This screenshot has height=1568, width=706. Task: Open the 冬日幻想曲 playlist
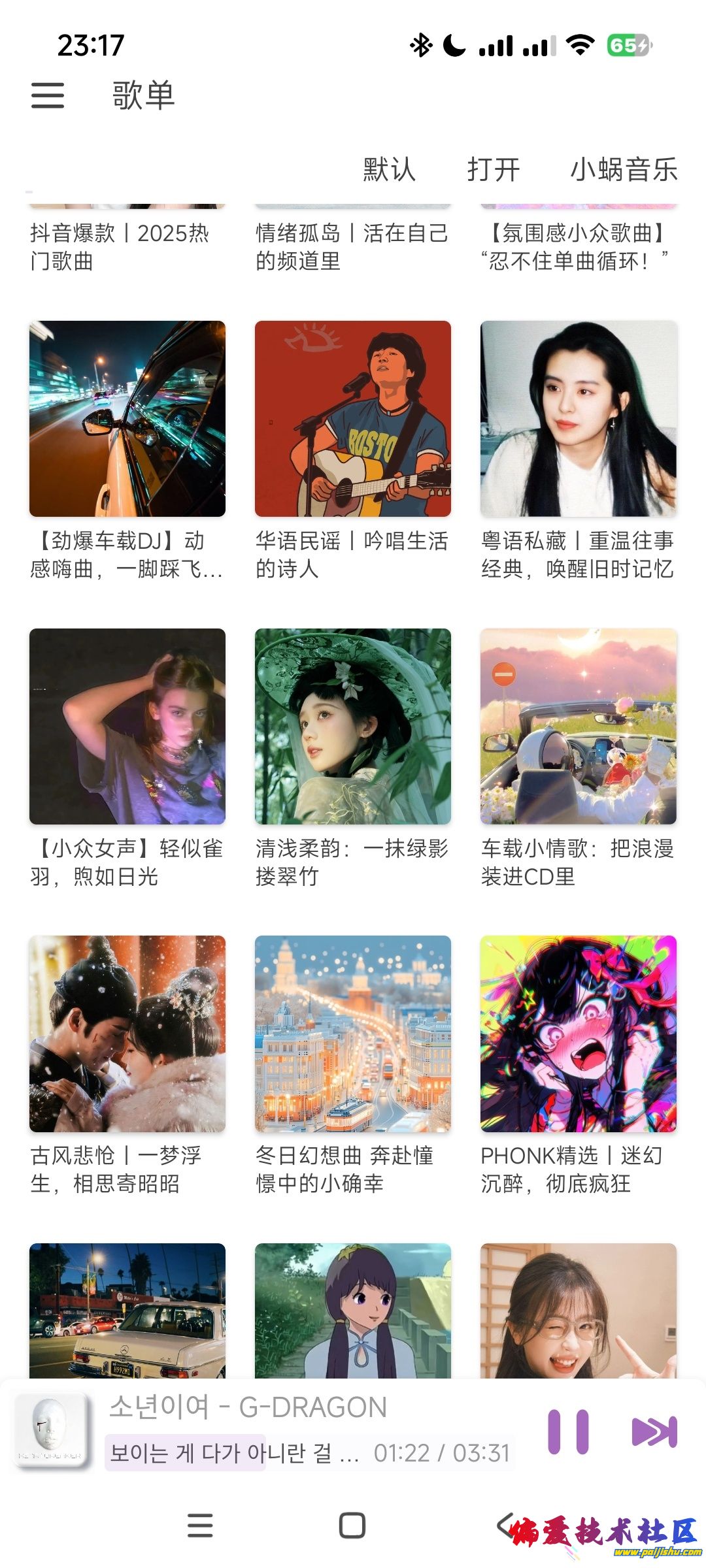tap(353, 1034)
